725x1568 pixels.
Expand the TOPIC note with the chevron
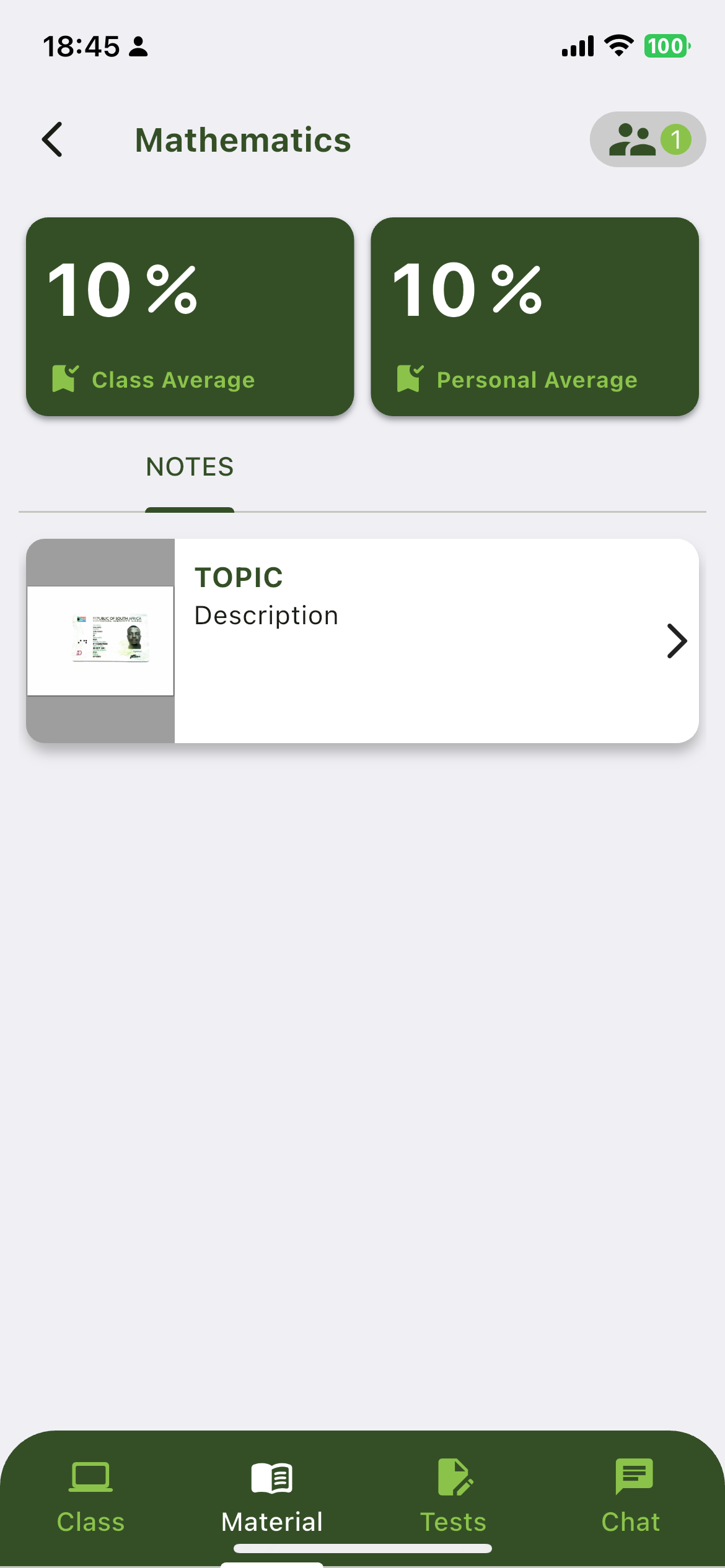tap(676, 641)
